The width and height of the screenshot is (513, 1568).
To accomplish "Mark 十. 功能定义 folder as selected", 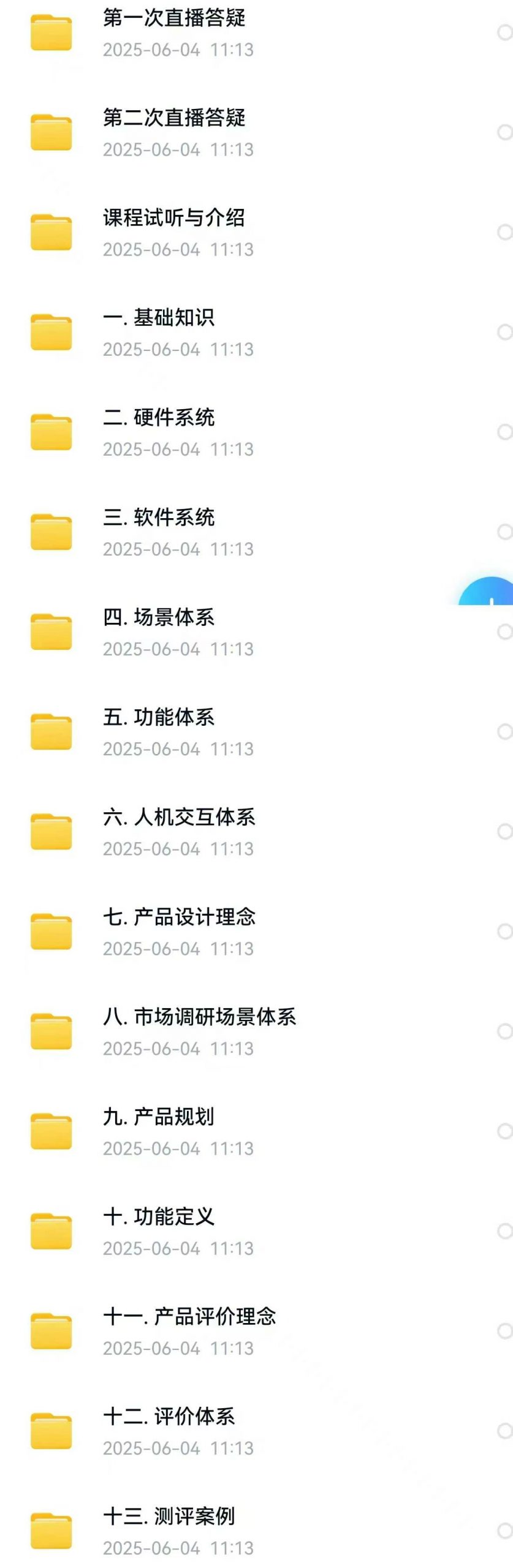I will [504, 1231].
